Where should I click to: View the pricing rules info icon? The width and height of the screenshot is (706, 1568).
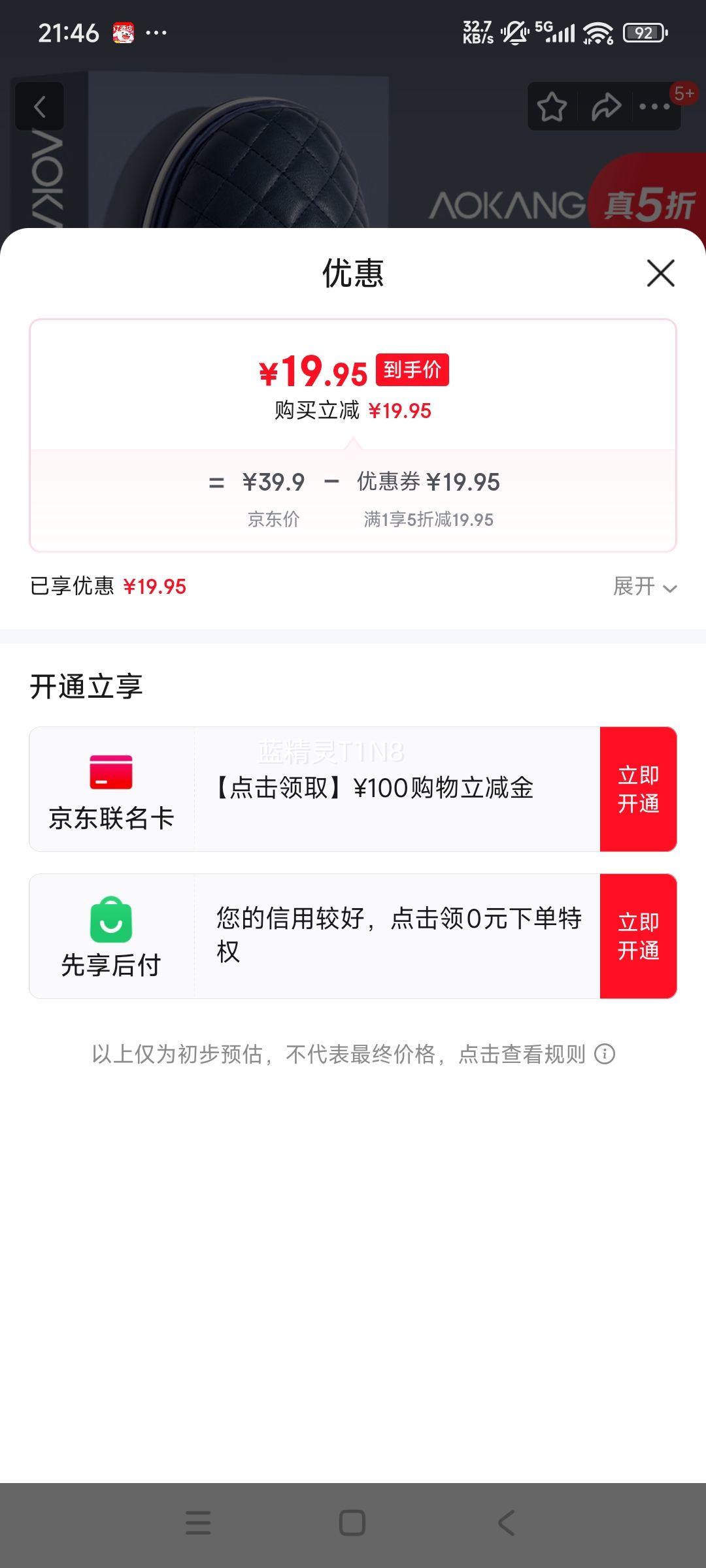[605, 1054]
